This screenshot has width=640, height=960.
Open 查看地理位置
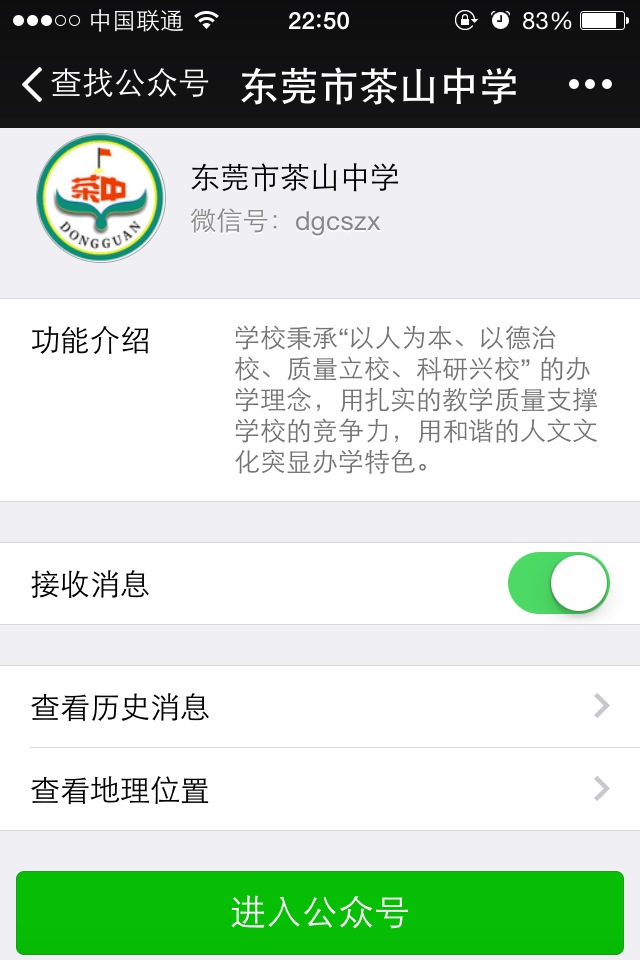[x=320, y=790]
